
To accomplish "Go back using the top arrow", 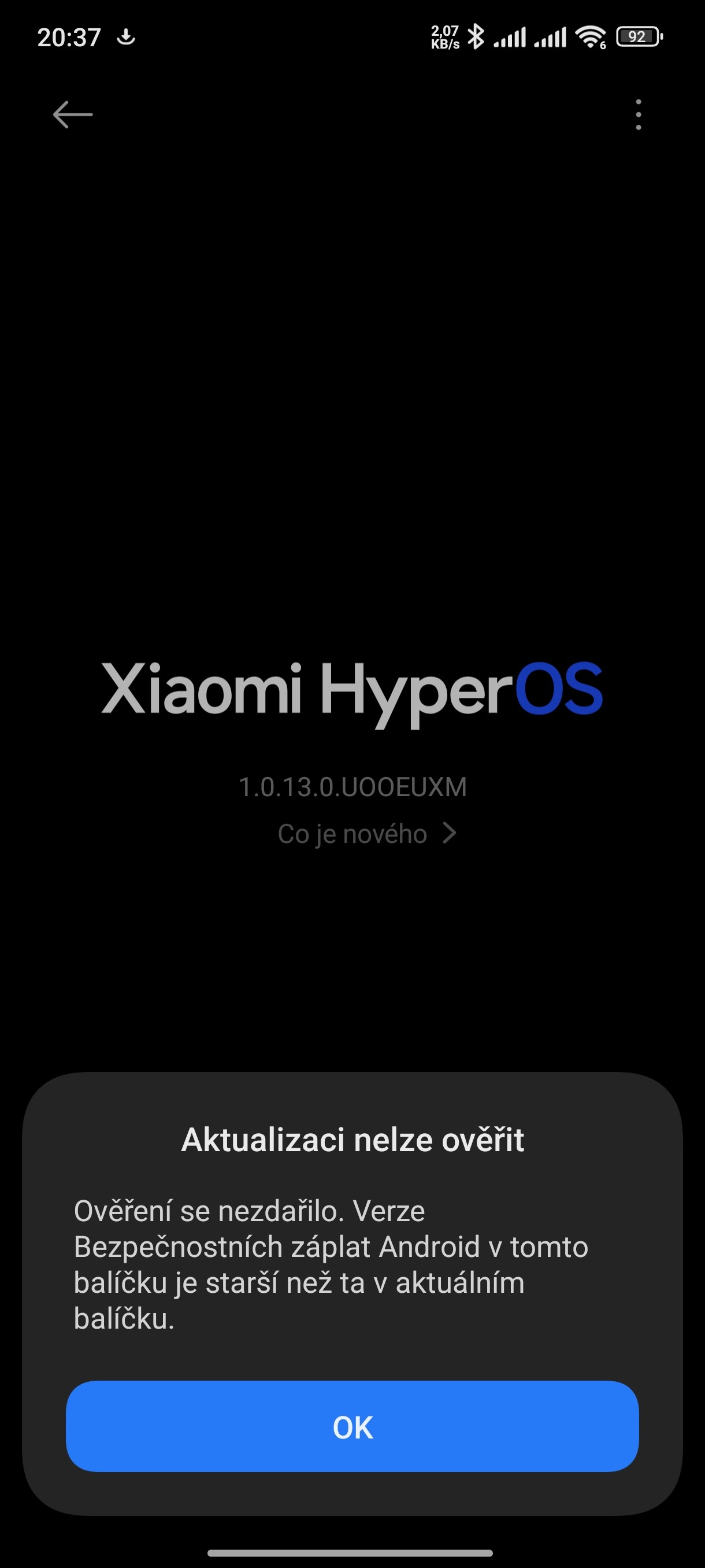I will (x=72, y=114).
